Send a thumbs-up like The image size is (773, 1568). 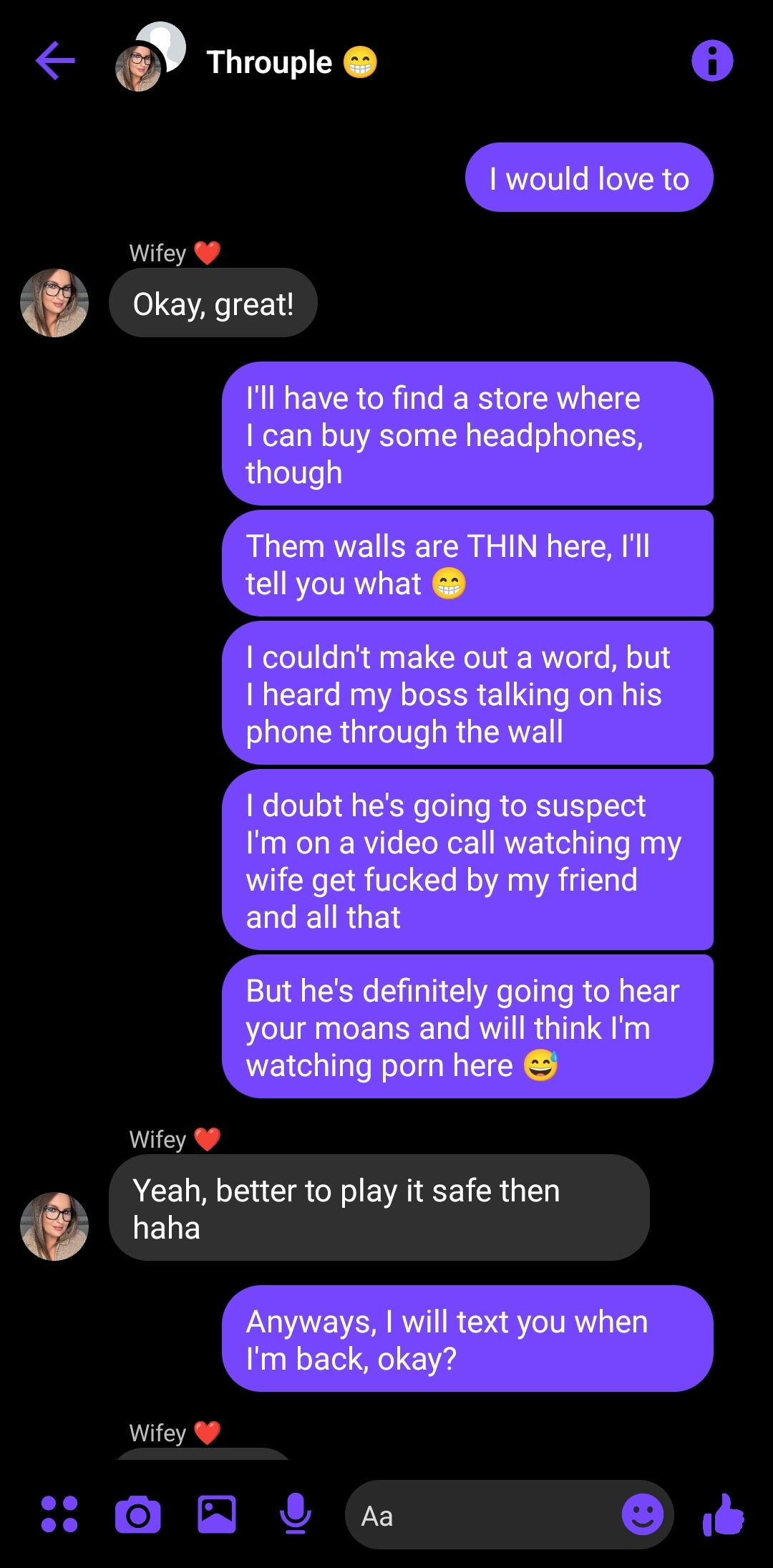click(x=724, y=1514)
